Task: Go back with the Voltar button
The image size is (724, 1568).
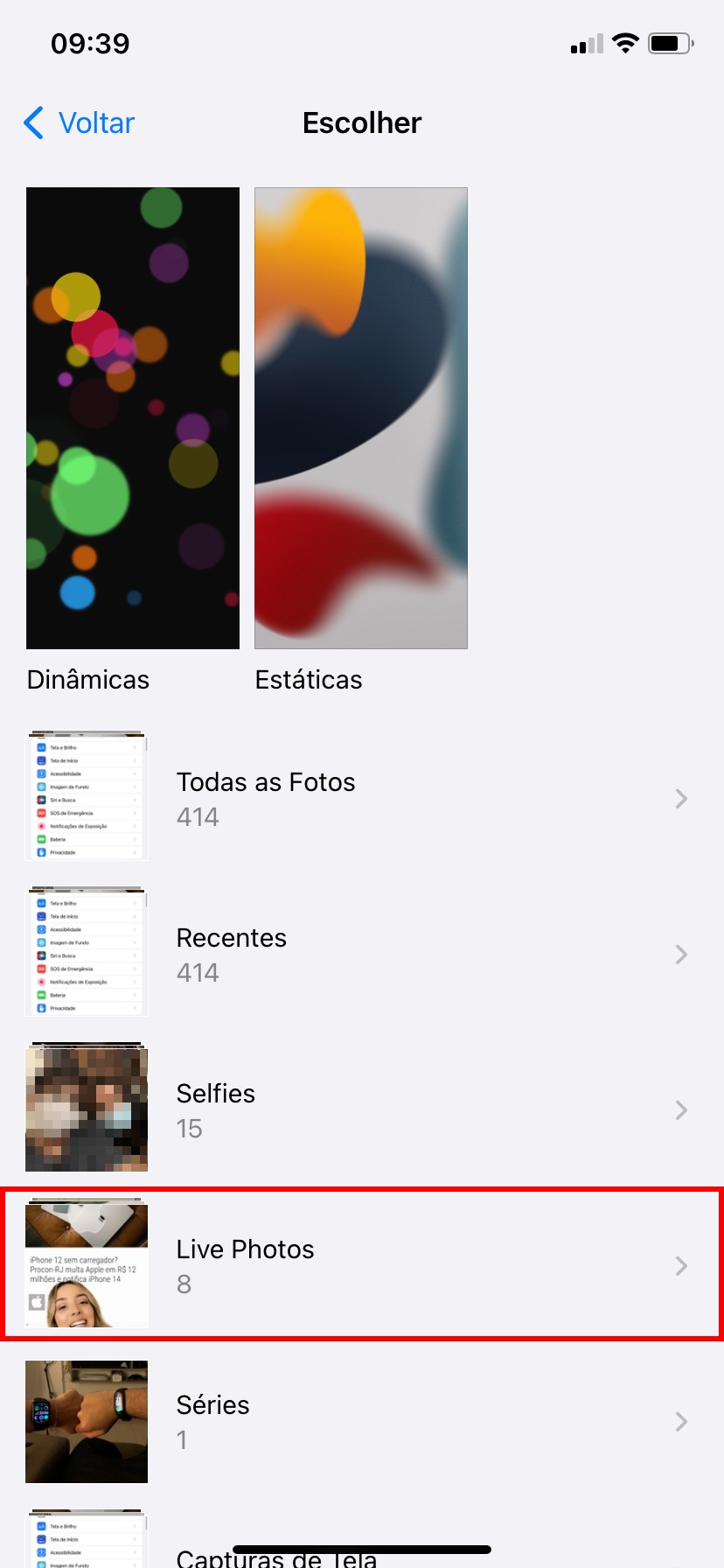Action: [80, 123]
